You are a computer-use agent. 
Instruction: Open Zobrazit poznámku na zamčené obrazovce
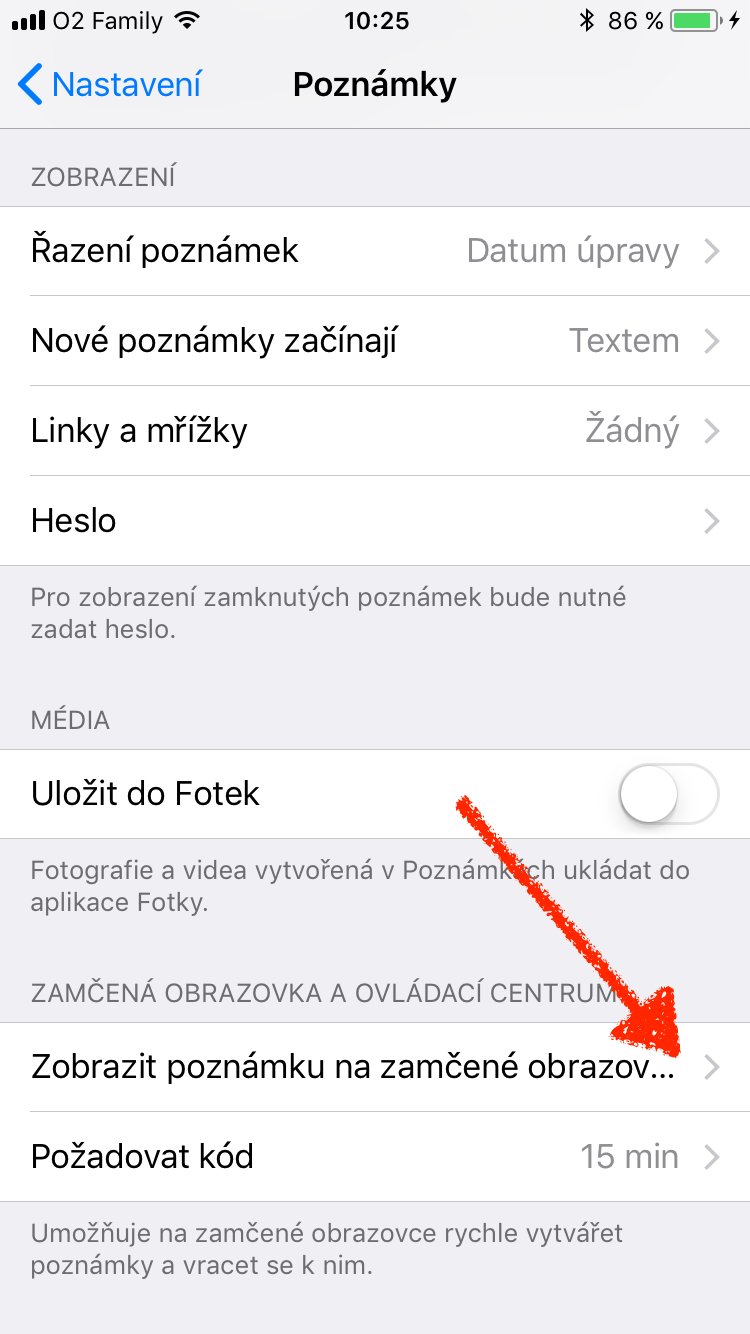tap(375, 1067)
